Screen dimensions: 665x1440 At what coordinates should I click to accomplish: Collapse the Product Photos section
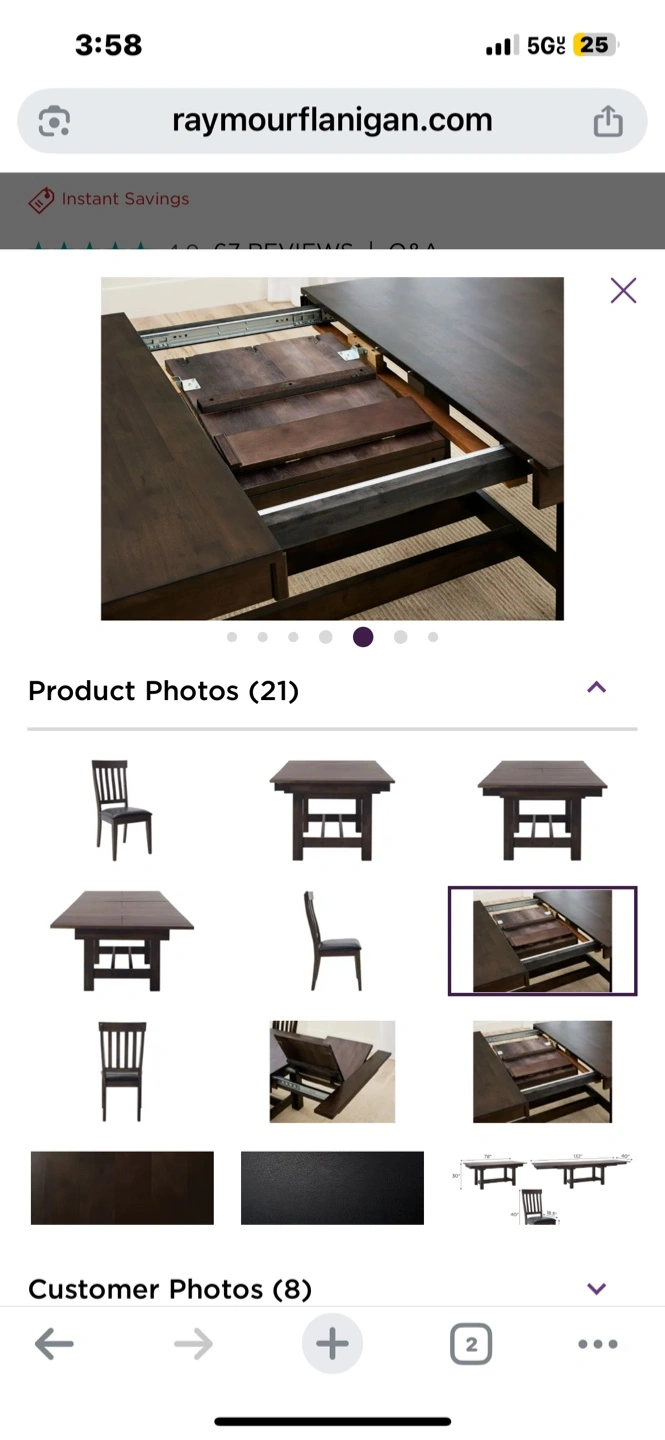(596, 688)
